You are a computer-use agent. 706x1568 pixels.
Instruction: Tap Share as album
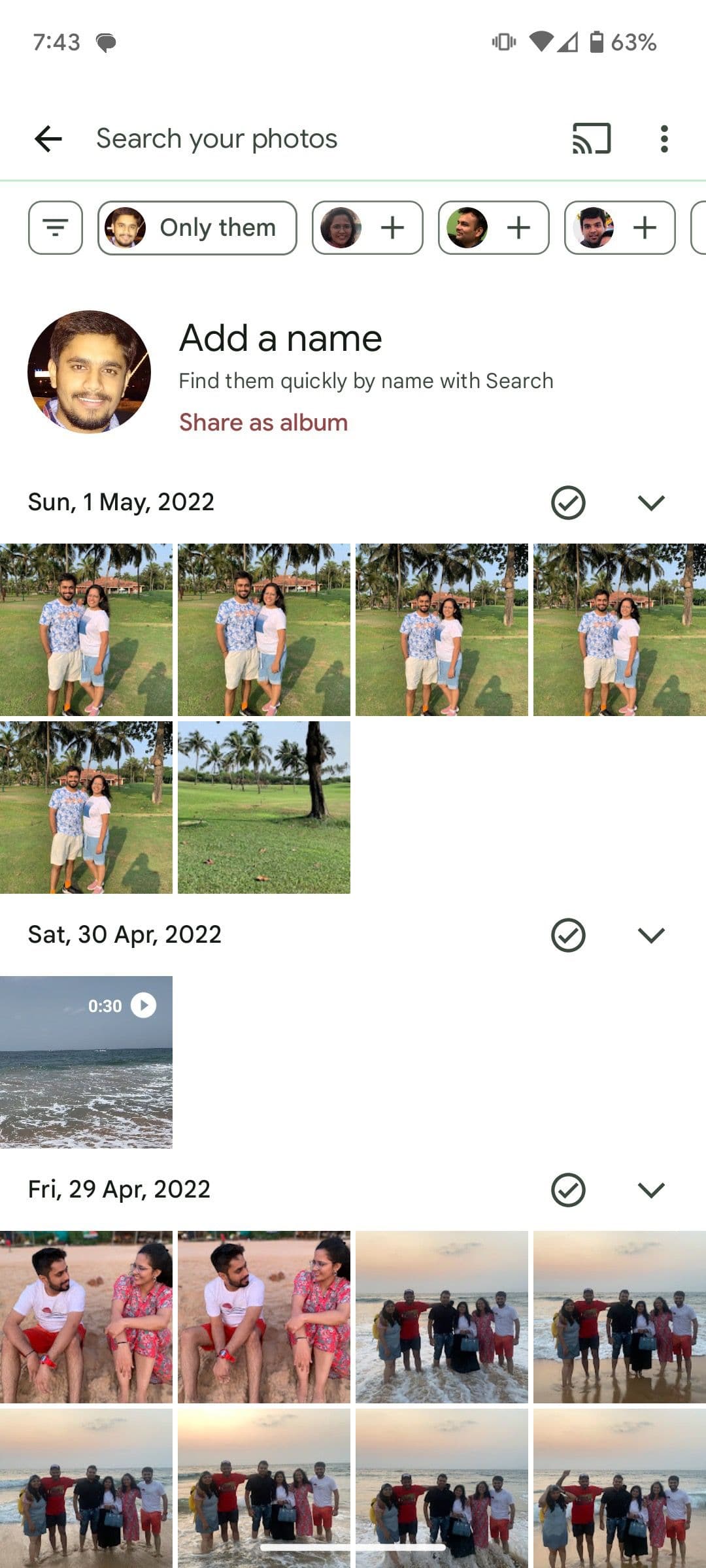[263, 422]
